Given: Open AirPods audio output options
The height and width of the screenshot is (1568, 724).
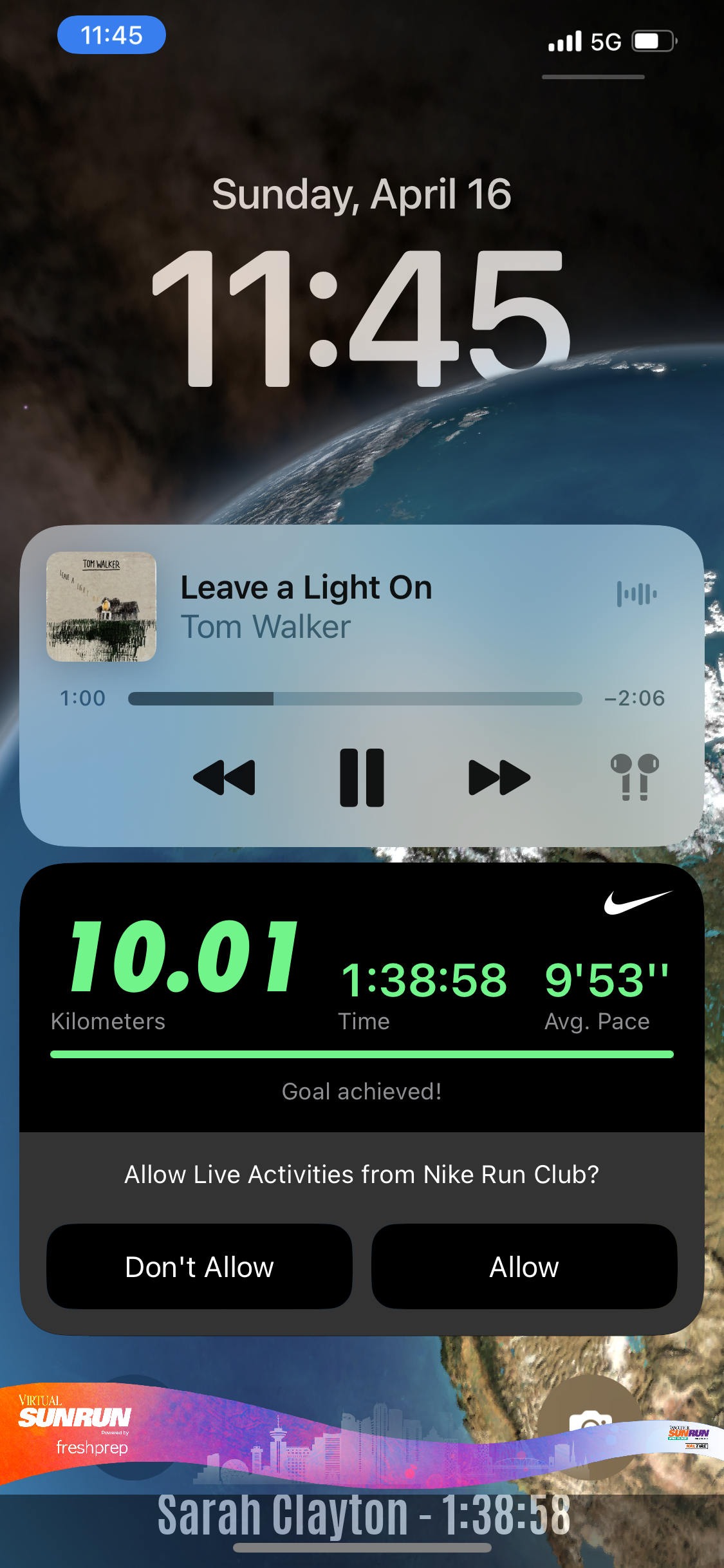Looking at the screenshot, I should pyautogui.click(x=635, y=777).
